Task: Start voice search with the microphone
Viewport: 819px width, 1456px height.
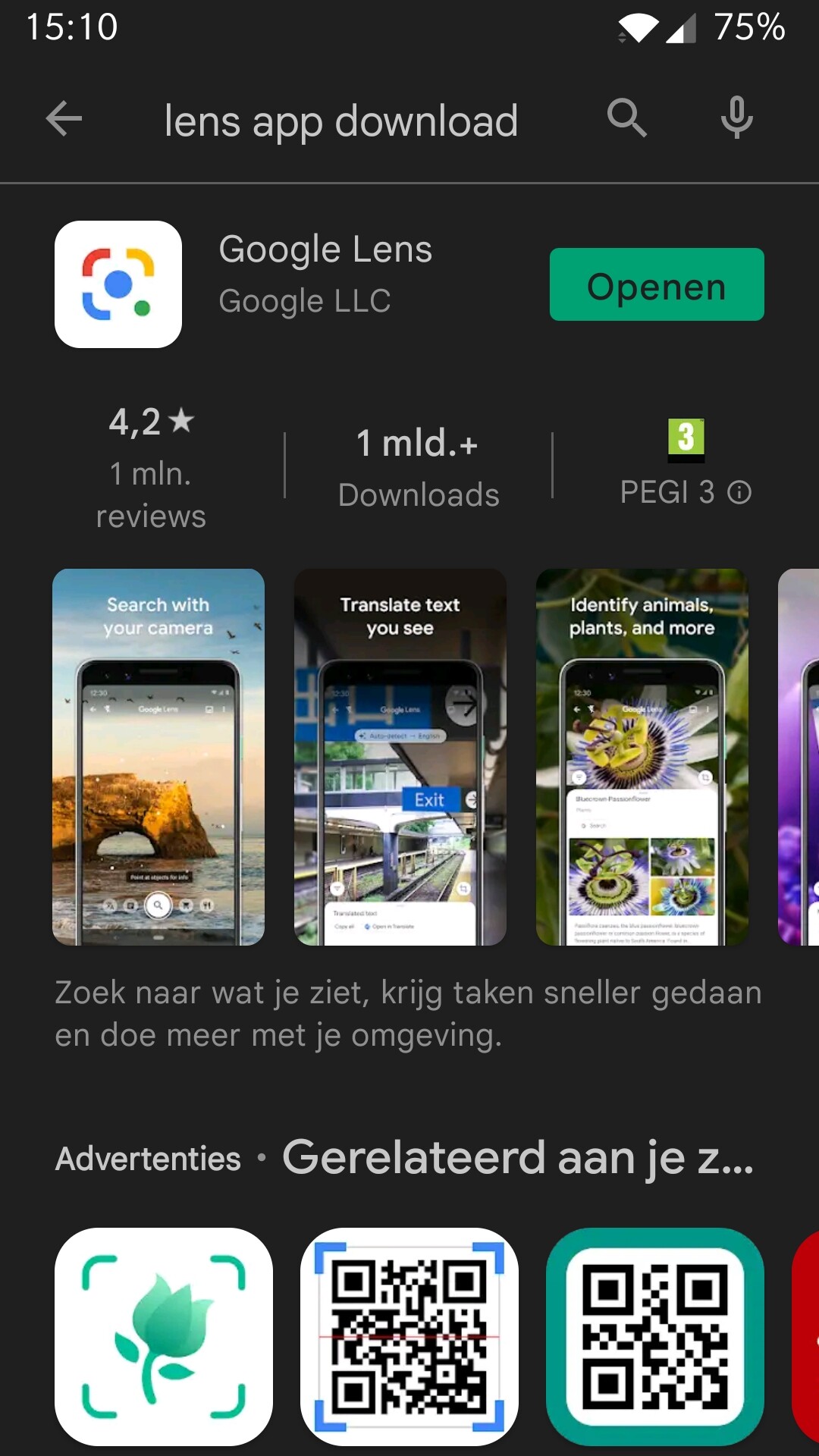Action: tap(736, 118)
